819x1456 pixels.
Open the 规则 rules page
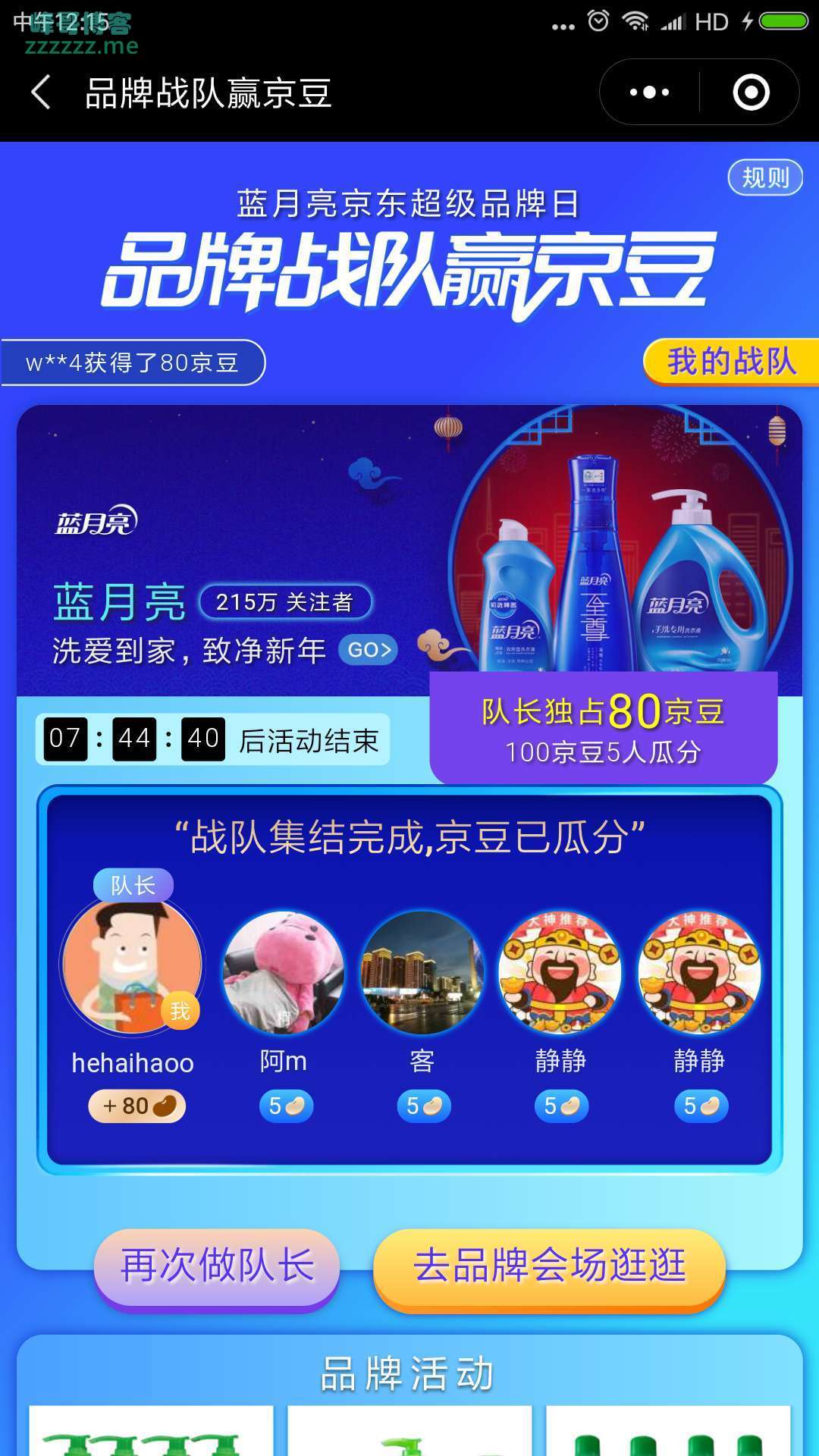pos(764,178)
